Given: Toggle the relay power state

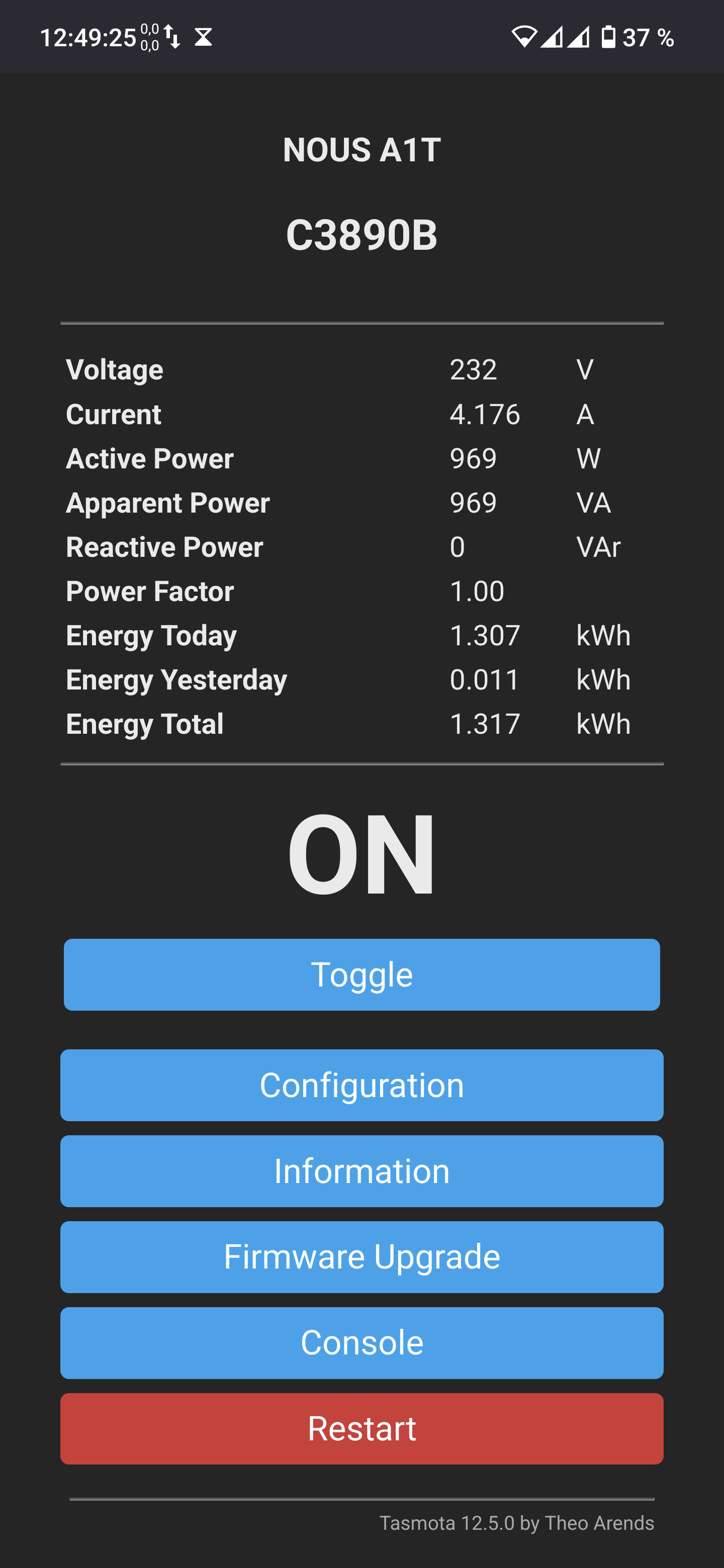Looking at the screenshot, I should click(361, 974).
